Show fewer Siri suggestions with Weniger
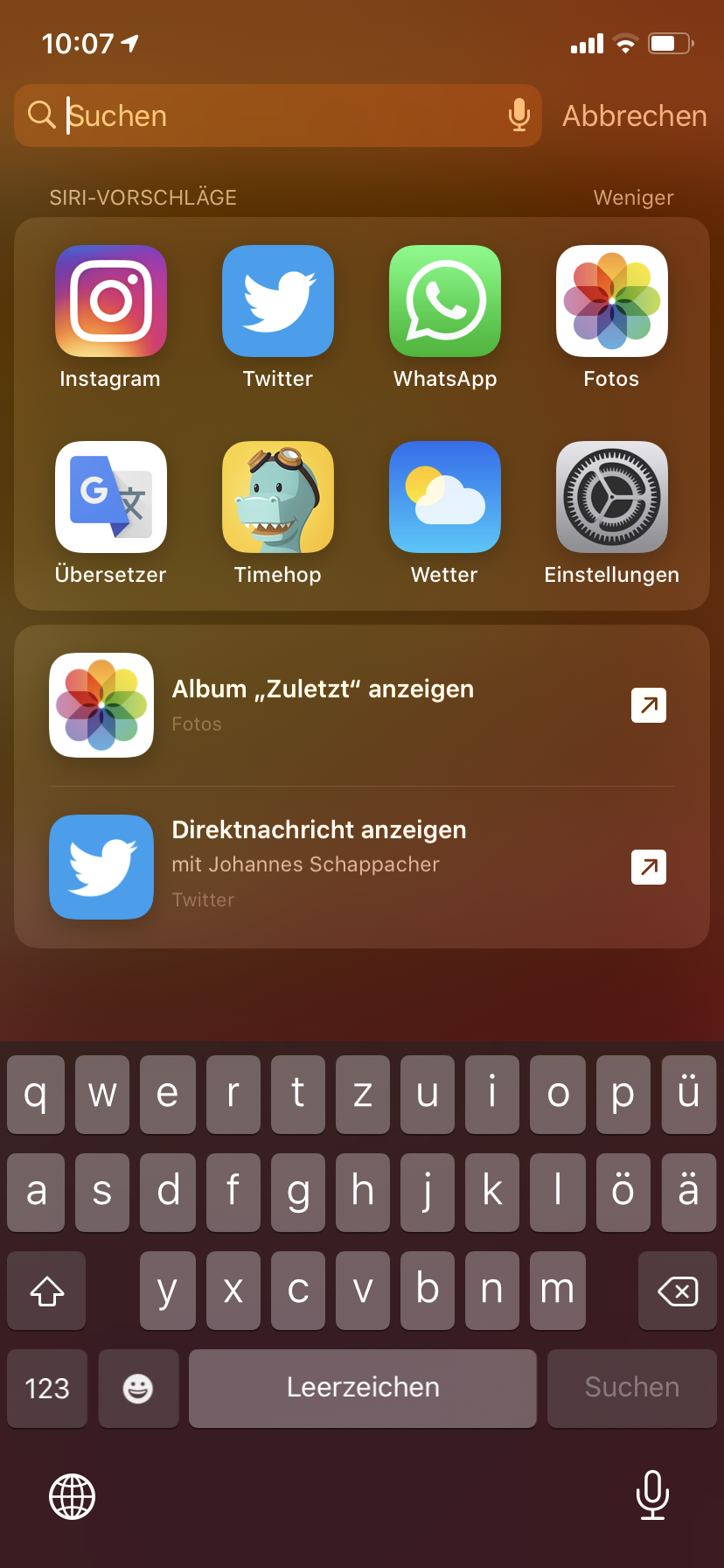Screen dimensions: 724x1568 click(x=633, y=198)
